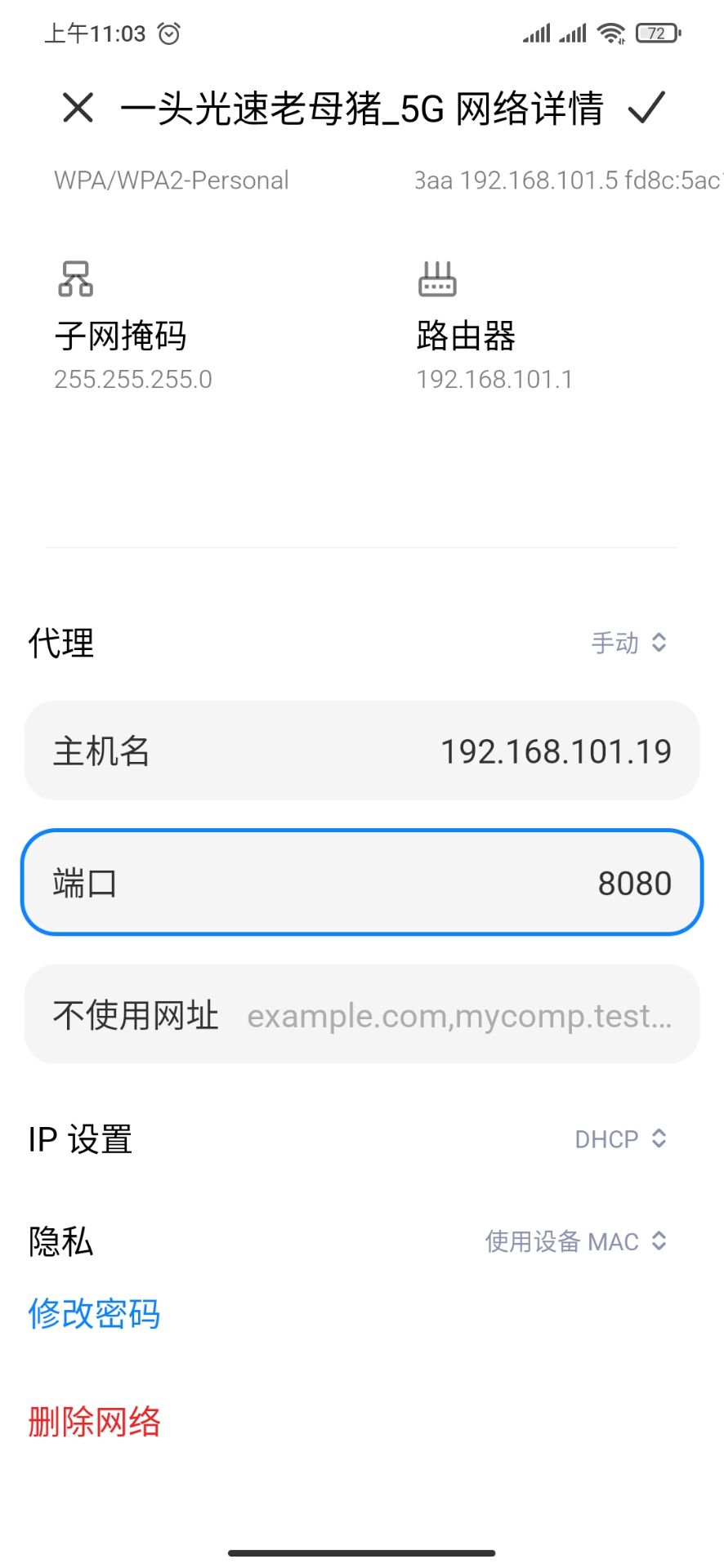Open the 代理 proxy mode selector showing 手动
This screenshot has height=1568, width=724.
[x=629, y=644]
